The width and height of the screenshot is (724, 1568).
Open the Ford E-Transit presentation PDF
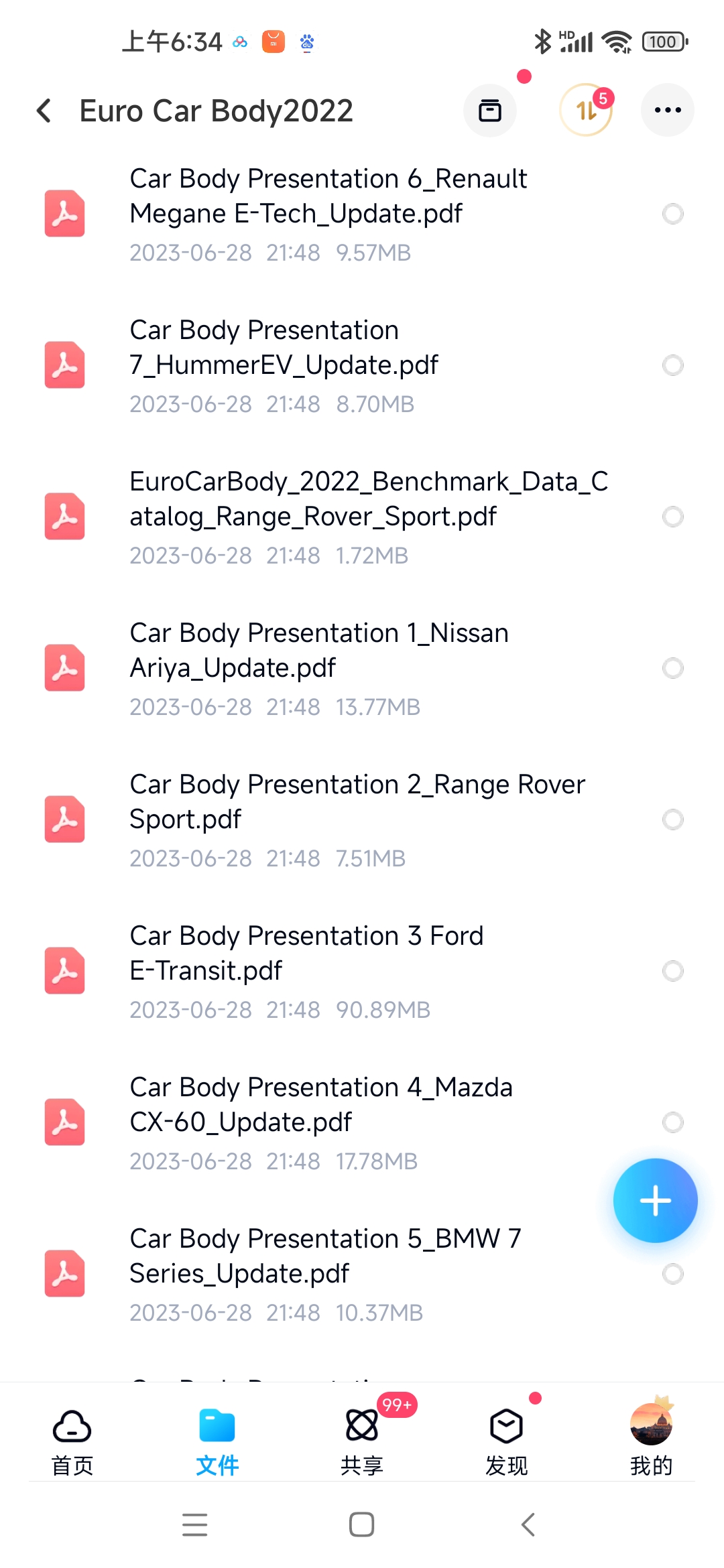pyautogui.click(x=362, y=971)
